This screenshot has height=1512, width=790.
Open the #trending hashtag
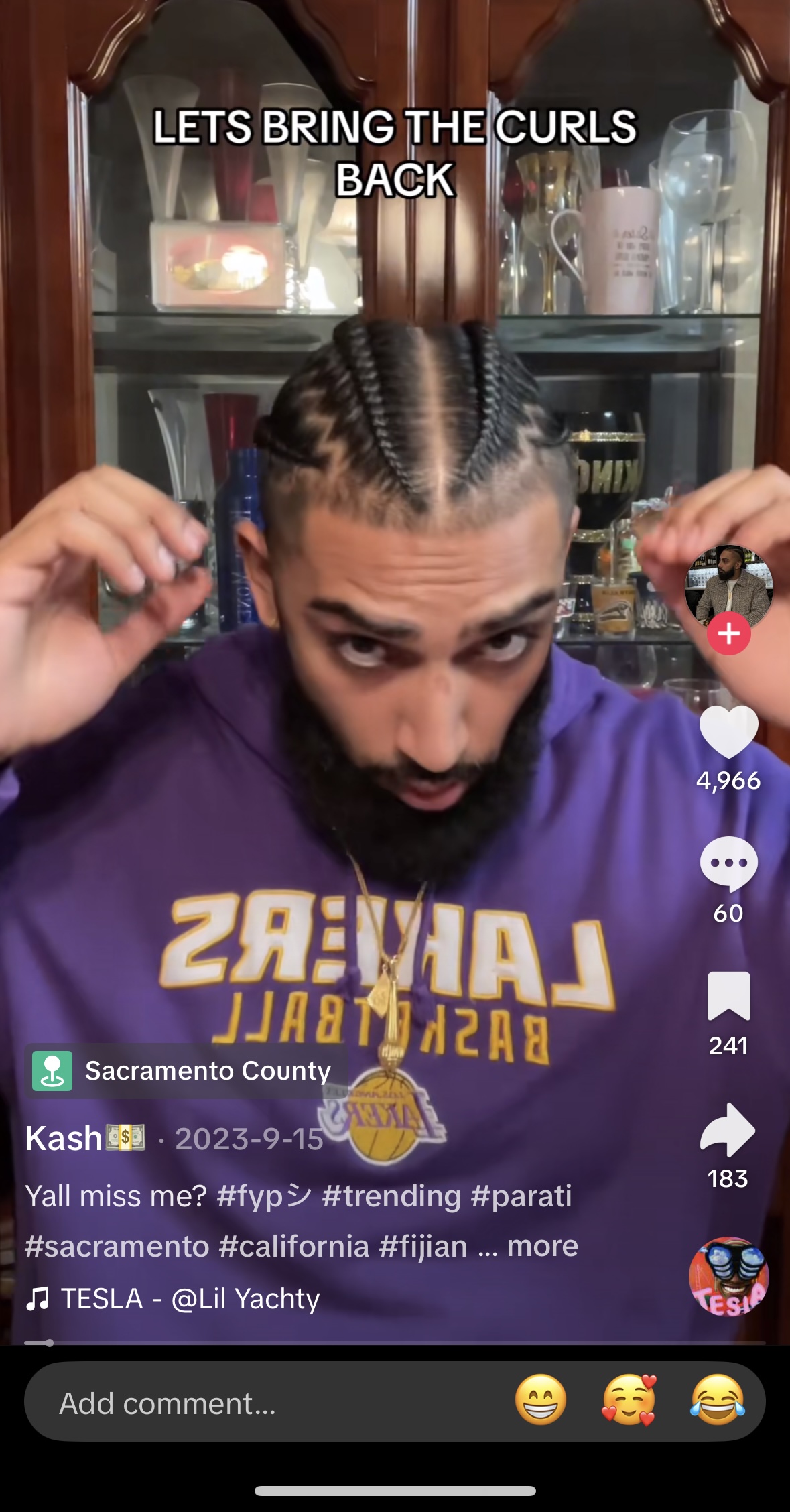point(391,1196)
